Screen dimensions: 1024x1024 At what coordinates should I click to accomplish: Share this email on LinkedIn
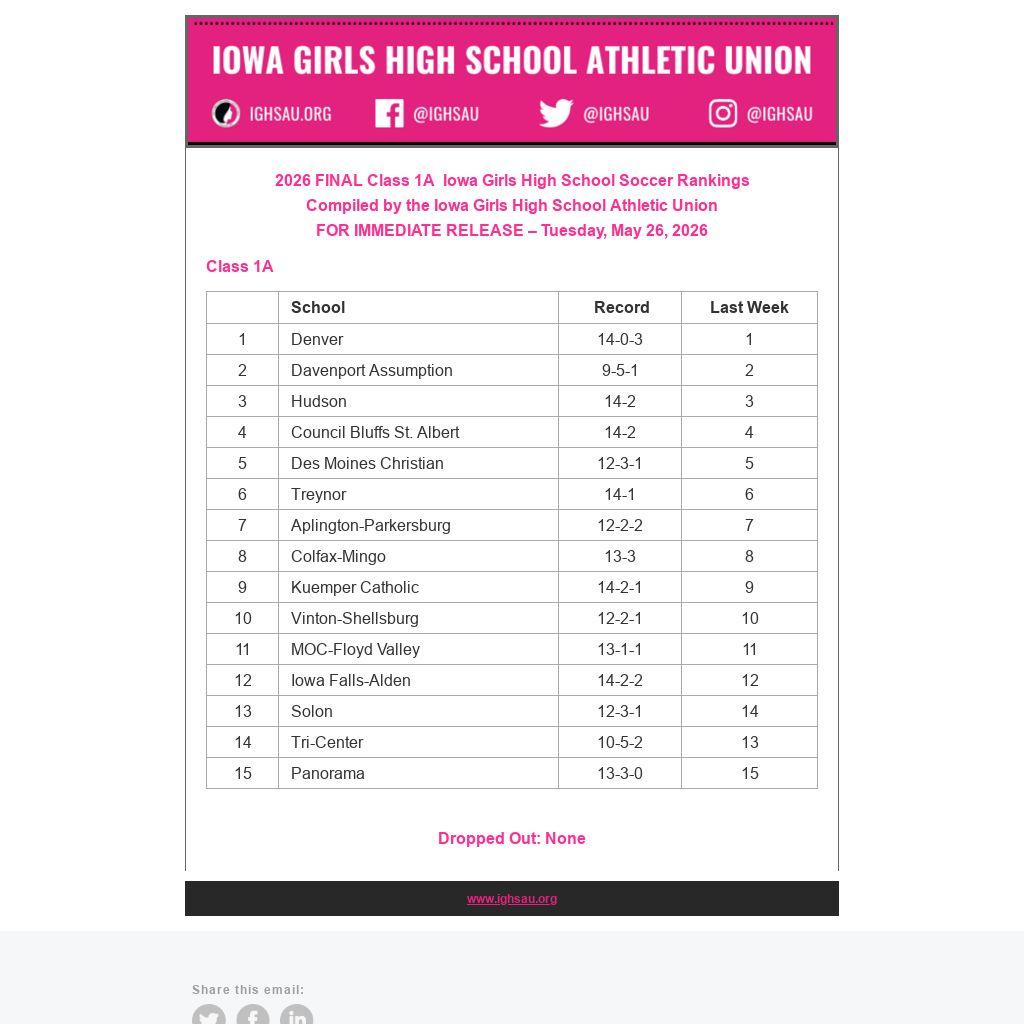pyautogui.click(x=296, y=1015)
